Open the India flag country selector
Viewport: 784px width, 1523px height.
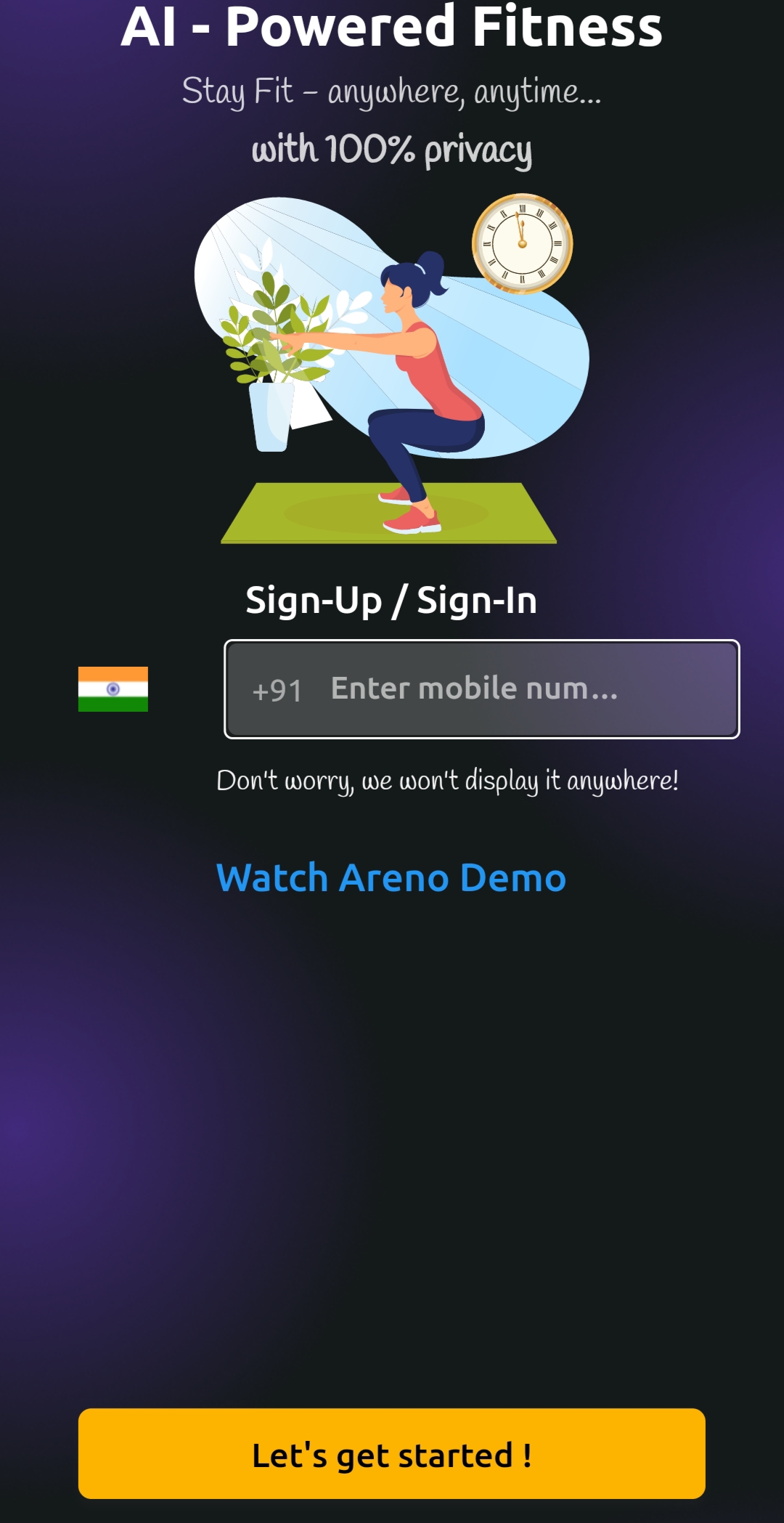113,689
